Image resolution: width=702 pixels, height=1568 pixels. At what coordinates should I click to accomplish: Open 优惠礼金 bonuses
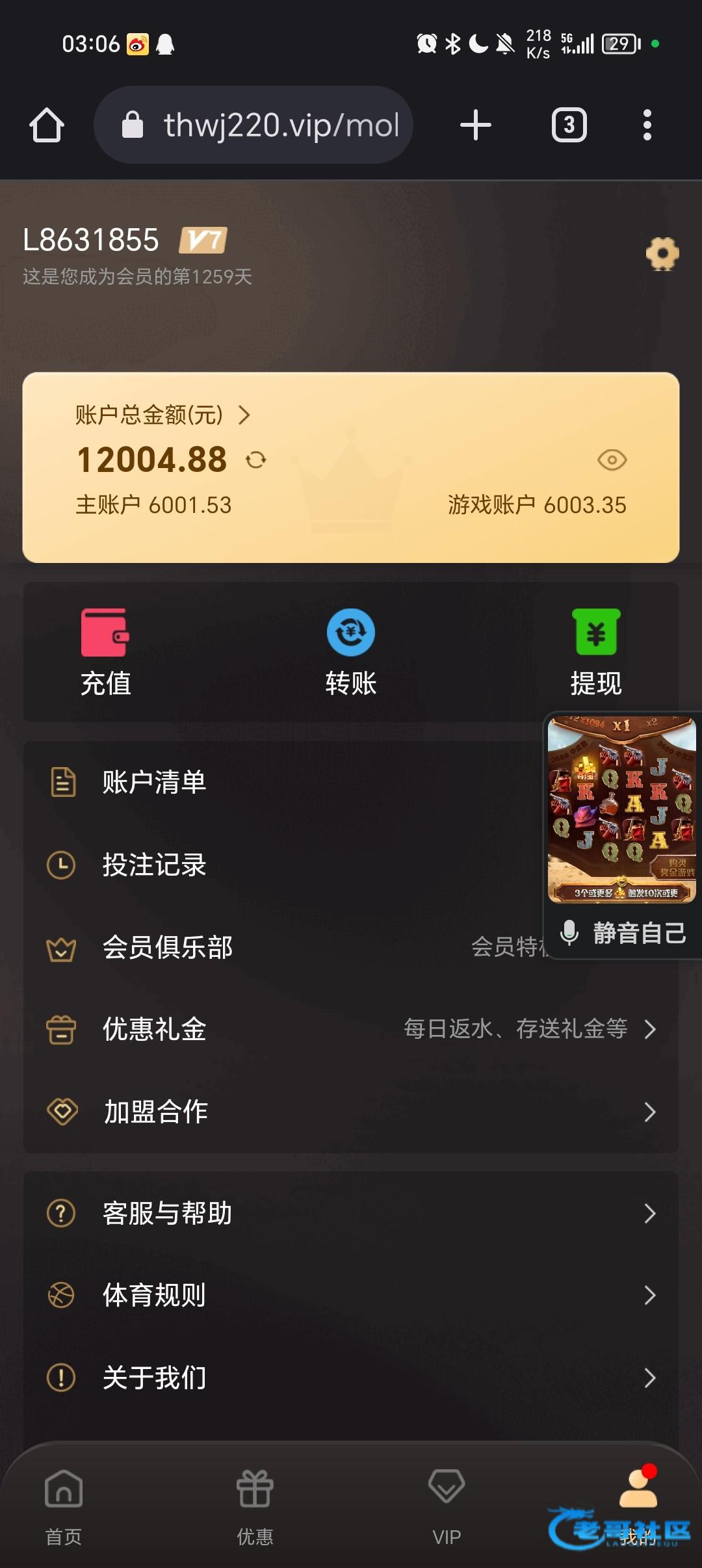(351, 1029)
